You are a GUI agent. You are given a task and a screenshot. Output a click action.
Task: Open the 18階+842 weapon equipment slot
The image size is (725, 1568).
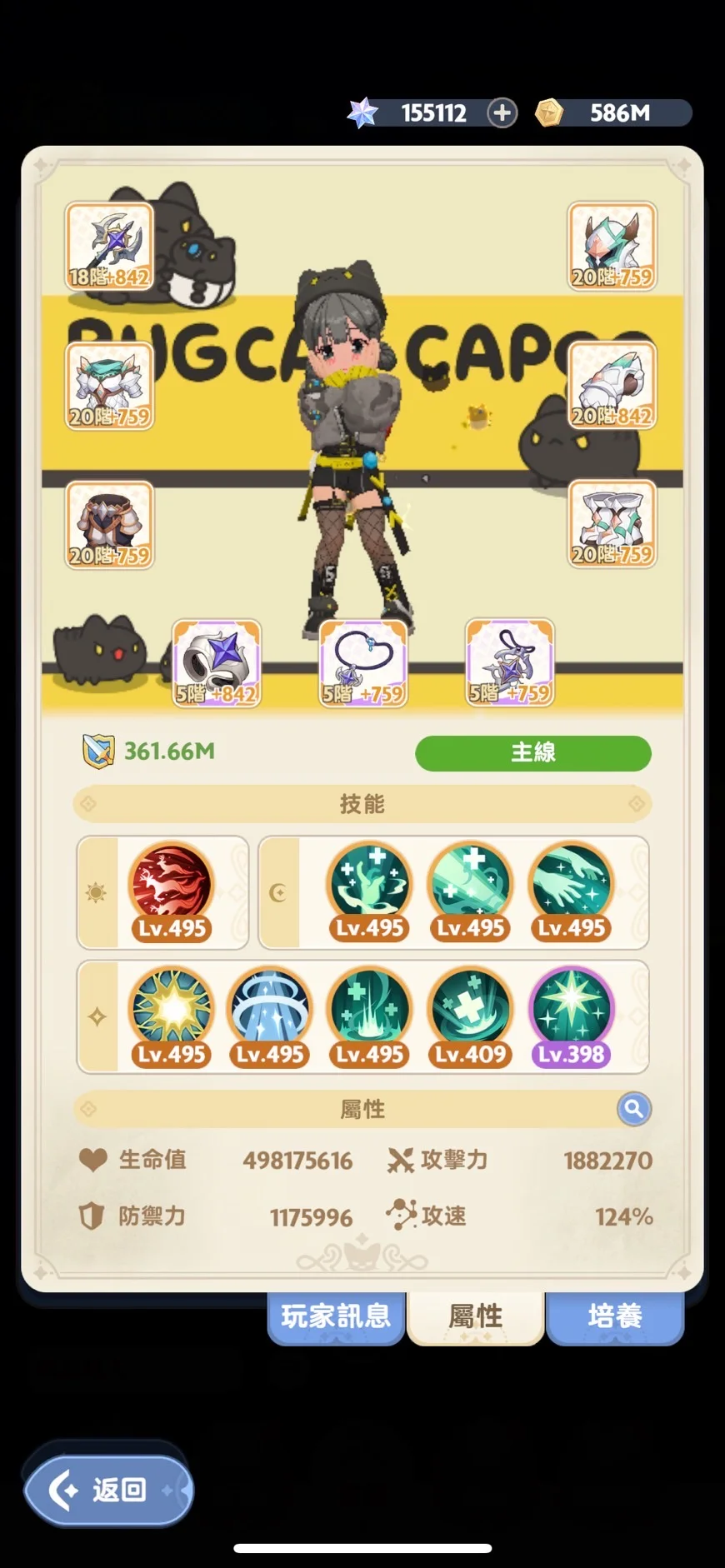[x=109, y=247]
